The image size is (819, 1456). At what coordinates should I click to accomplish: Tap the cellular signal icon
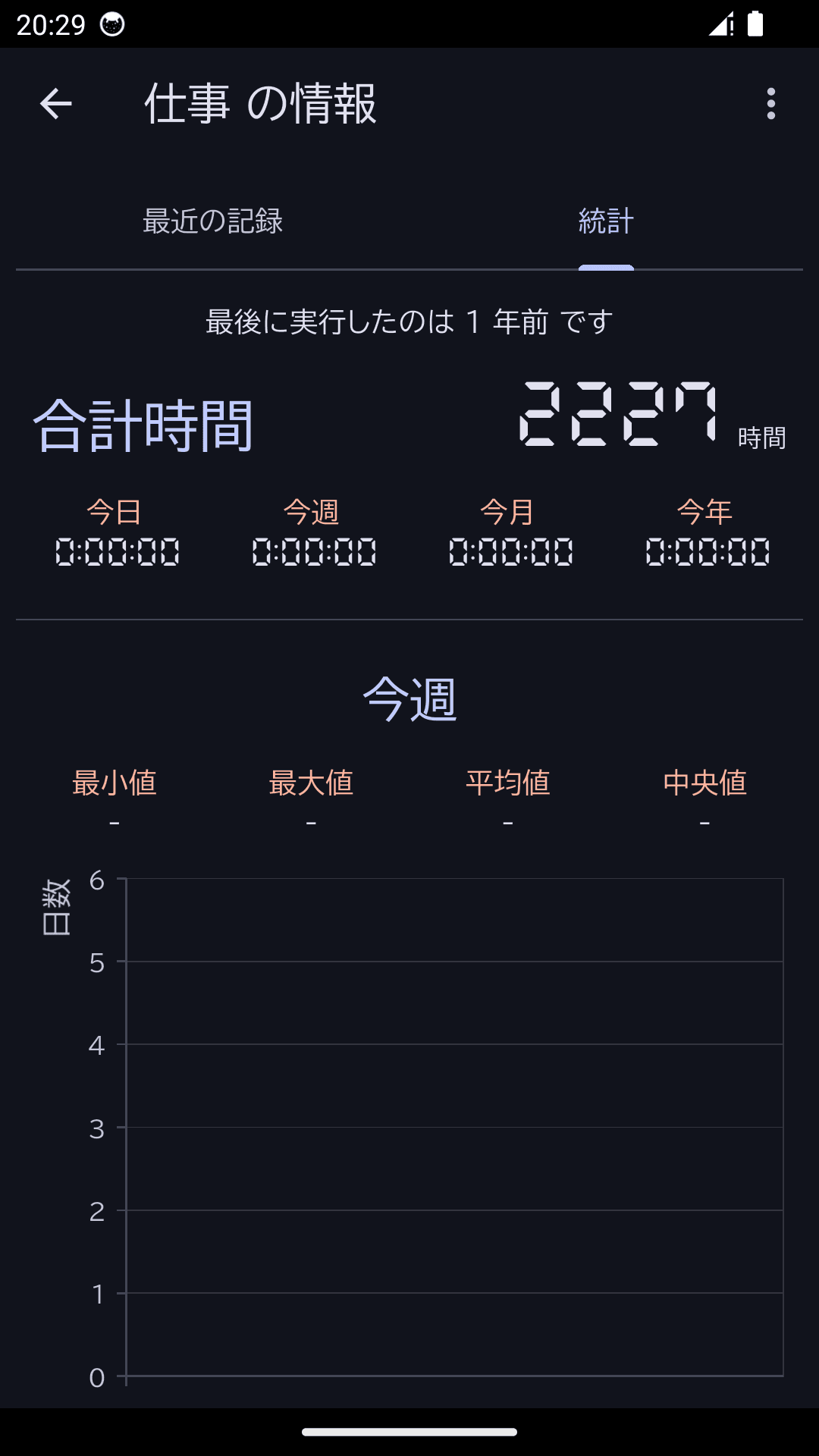718,24
